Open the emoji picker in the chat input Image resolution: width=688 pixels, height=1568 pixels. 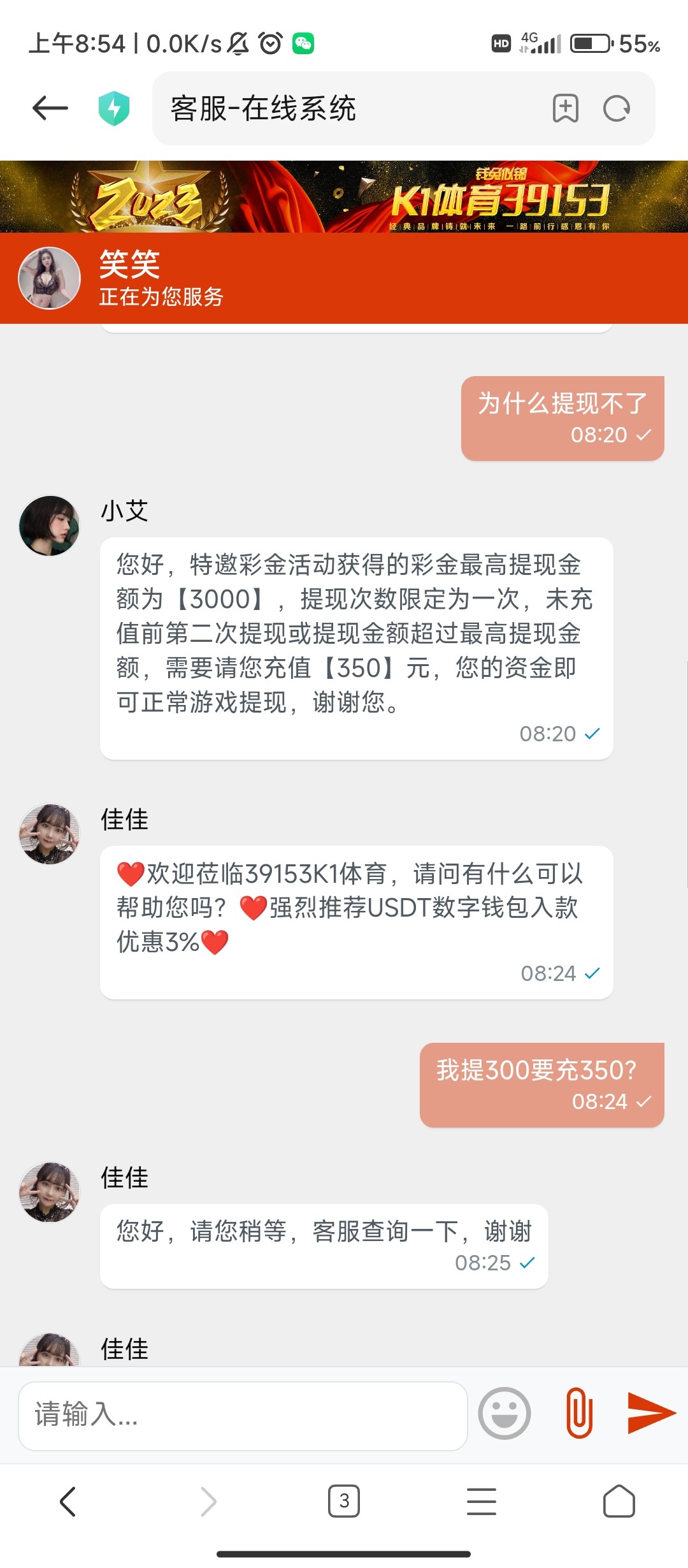pyautogui.click(x=504, y=1414)
